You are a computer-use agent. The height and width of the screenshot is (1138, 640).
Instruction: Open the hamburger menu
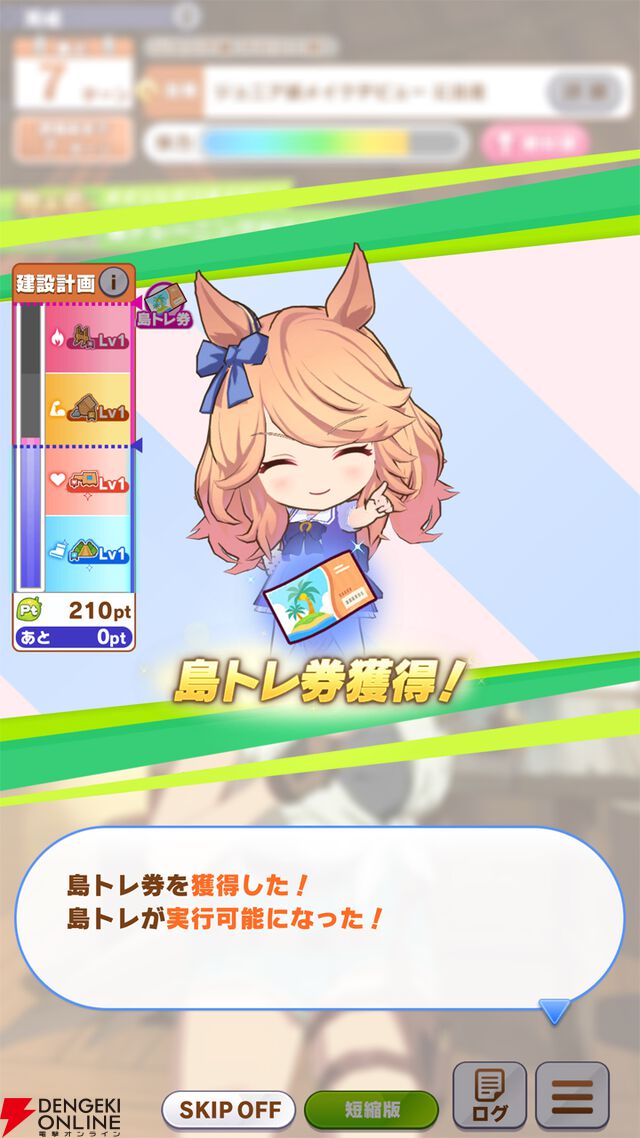[572, 1095]
